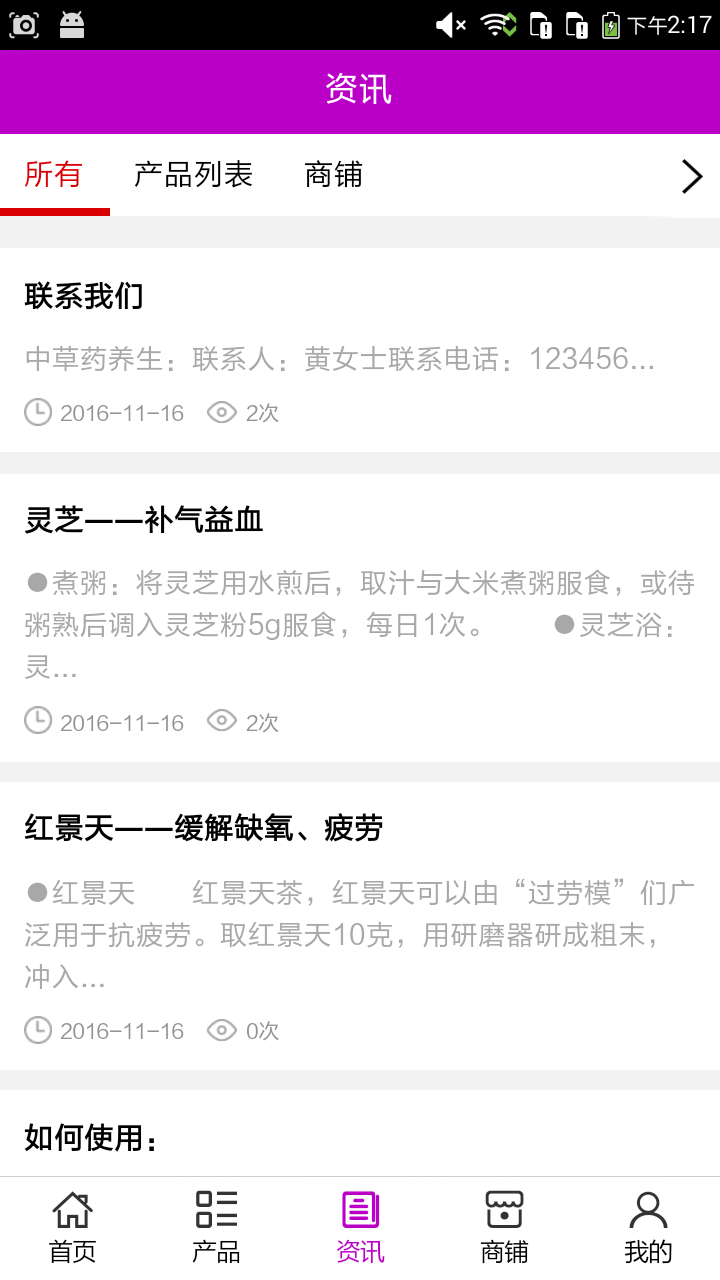Image resolution: width=720 pixels, height=1280 pixels.
Task: Open the 商铺 top tab
Action: coord(333,175)
